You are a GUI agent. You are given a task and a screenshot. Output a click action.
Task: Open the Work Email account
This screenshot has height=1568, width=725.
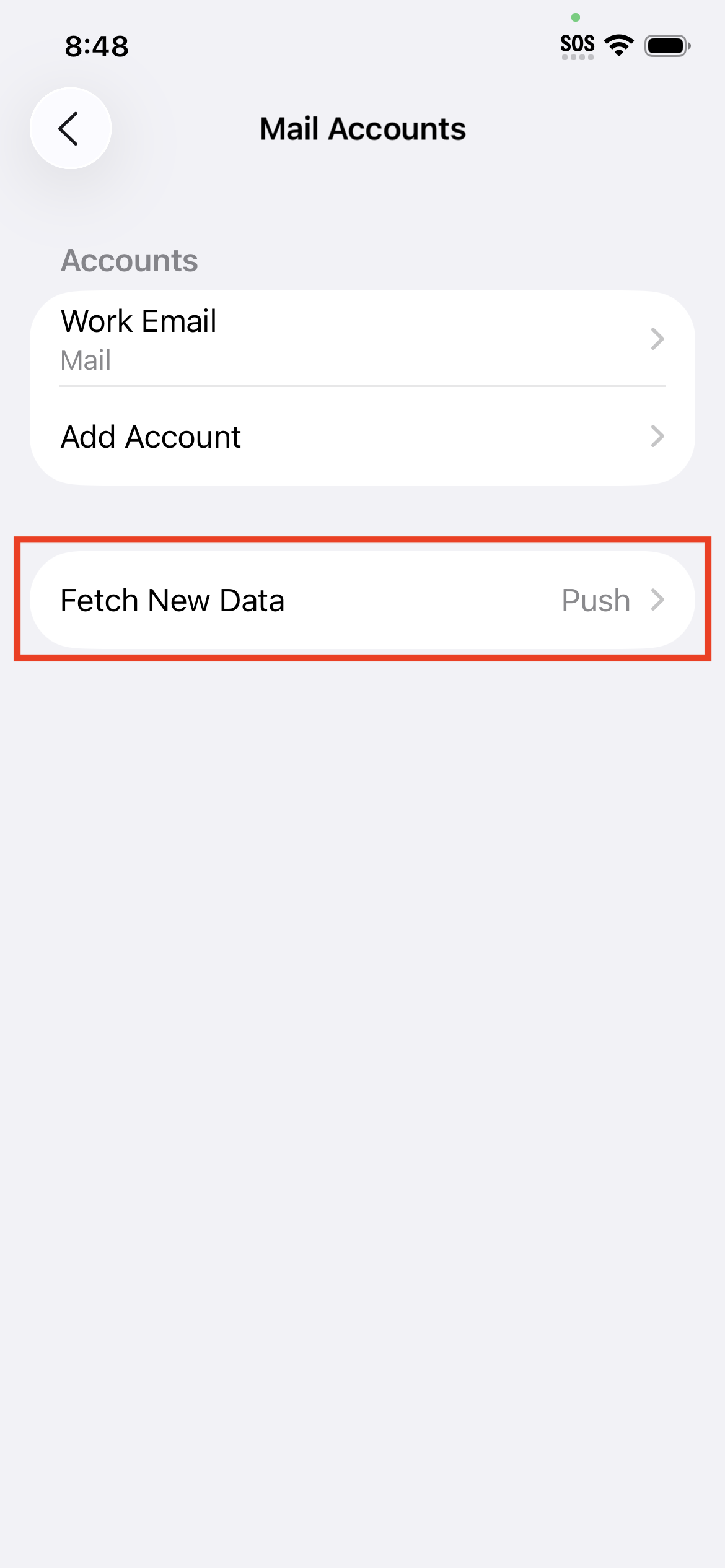[x=362, y=339]
